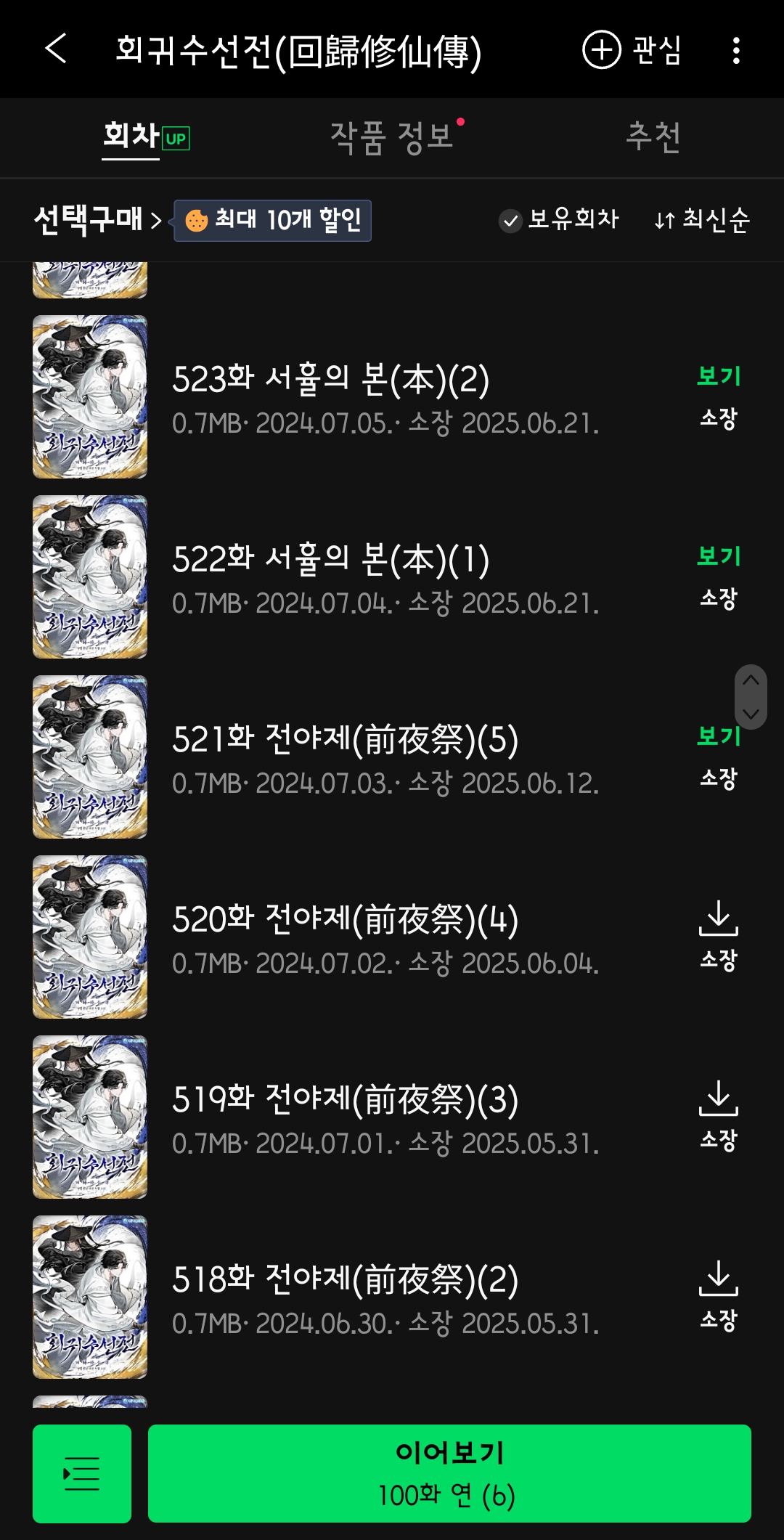The image size is (784, 1540).
Task: Go back with the top-left arrow
Action: 56,49
